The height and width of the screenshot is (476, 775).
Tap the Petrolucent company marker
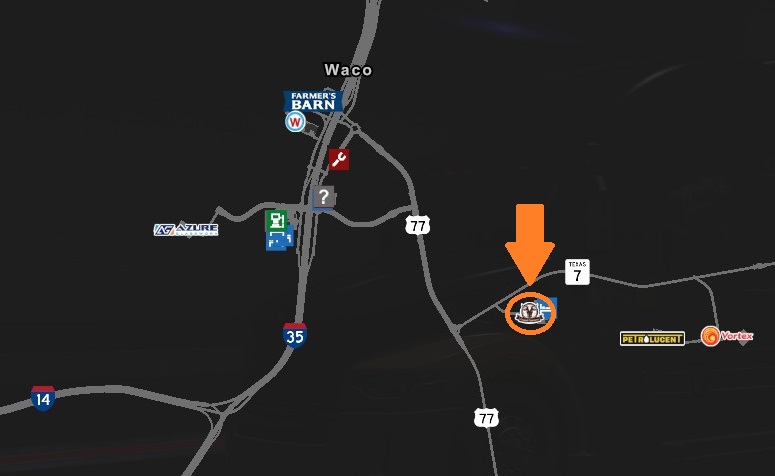(652, 338)
